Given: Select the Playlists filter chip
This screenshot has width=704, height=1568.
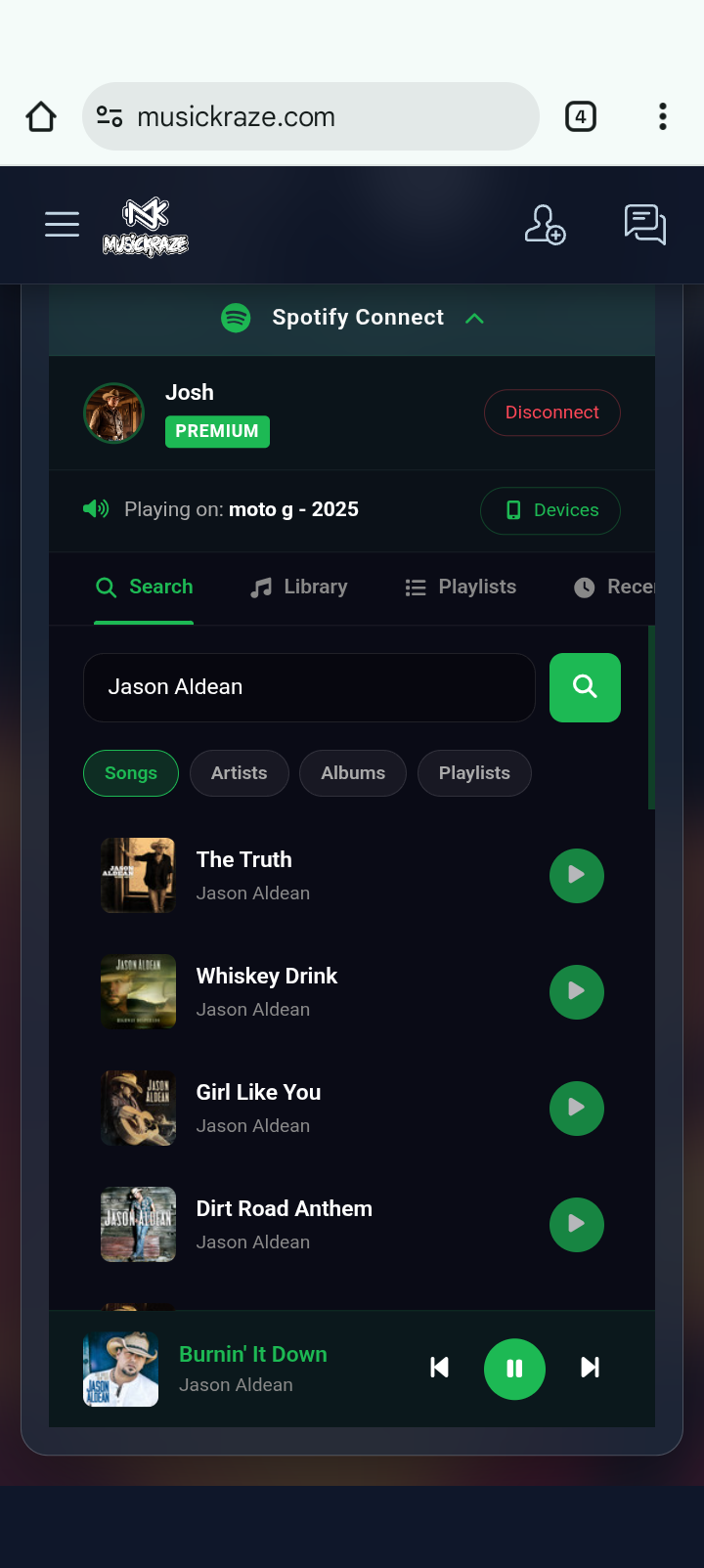Looking at the screenshot, I should point(474,773).
